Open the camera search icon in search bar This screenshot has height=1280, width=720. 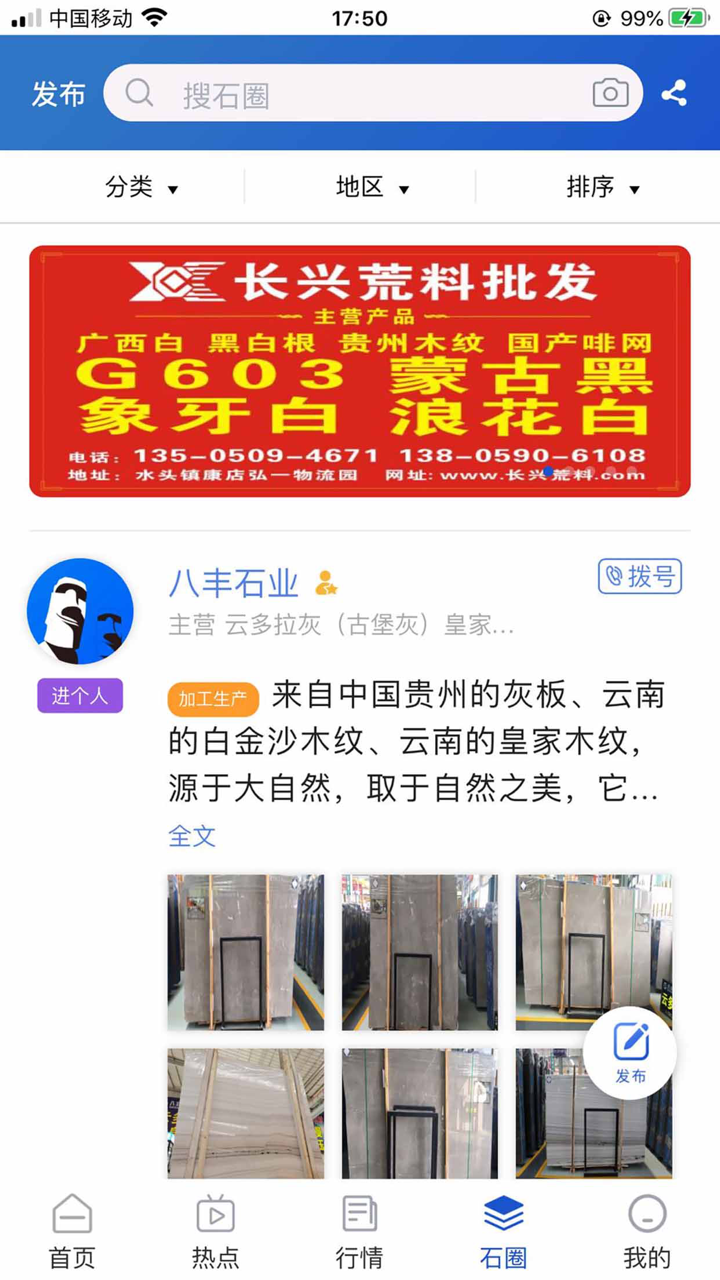tap(610, 92)
